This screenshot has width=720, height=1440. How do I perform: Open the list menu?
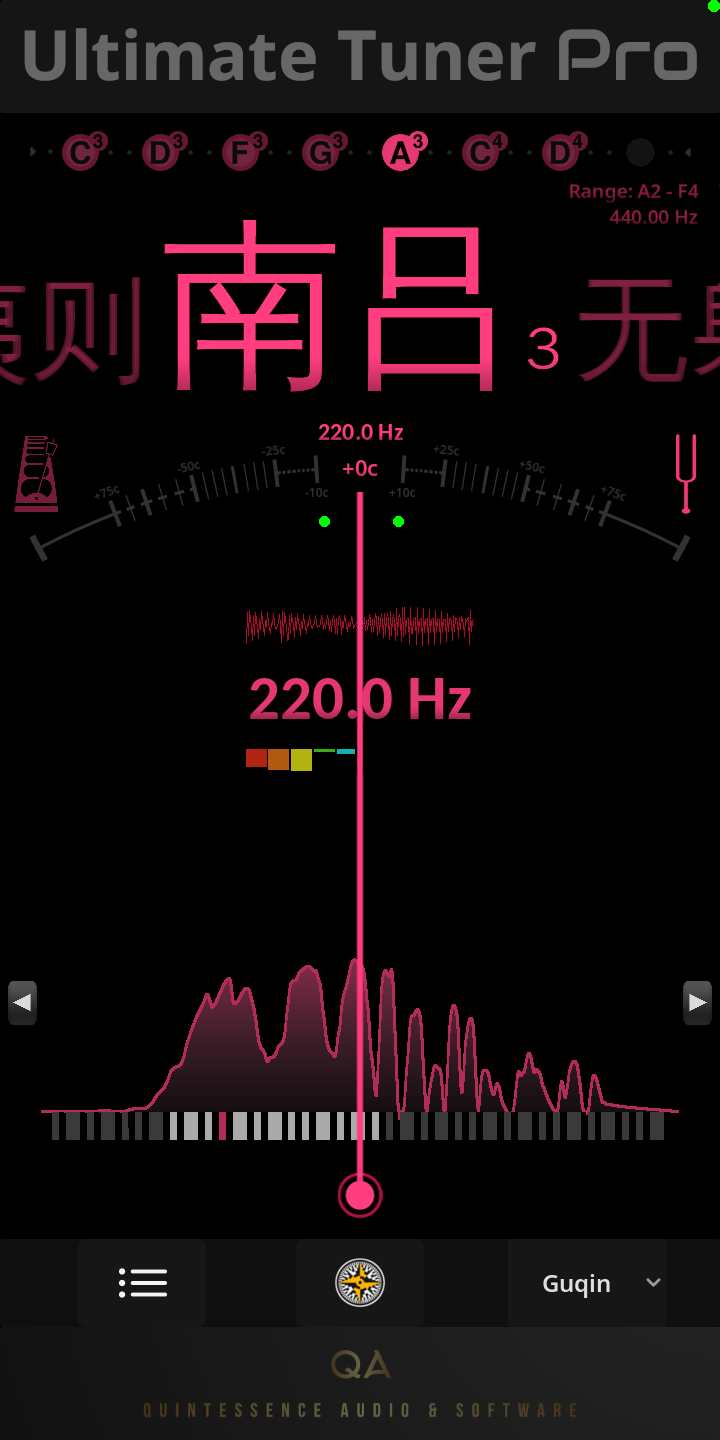[x=142, y=1283]
